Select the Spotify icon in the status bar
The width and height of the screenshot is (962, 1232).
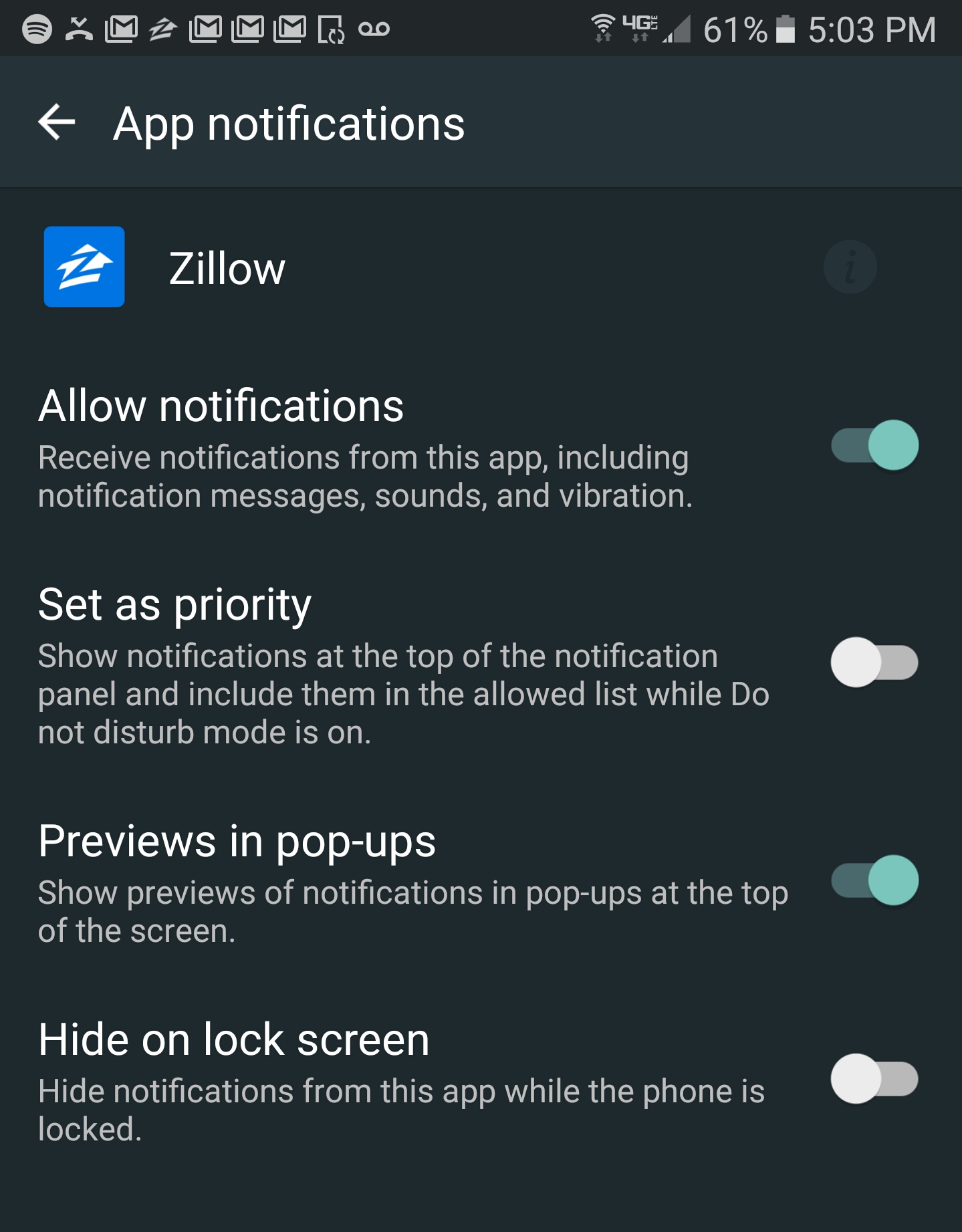point(38,29)
